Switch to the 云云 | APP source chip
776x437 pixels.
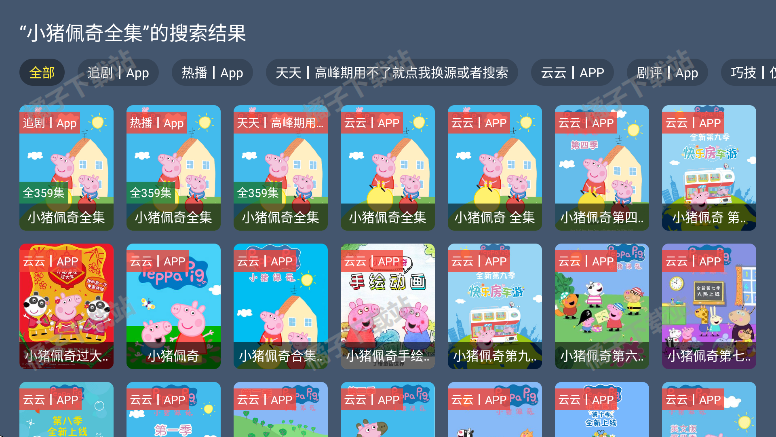click(x=573, y=72)
